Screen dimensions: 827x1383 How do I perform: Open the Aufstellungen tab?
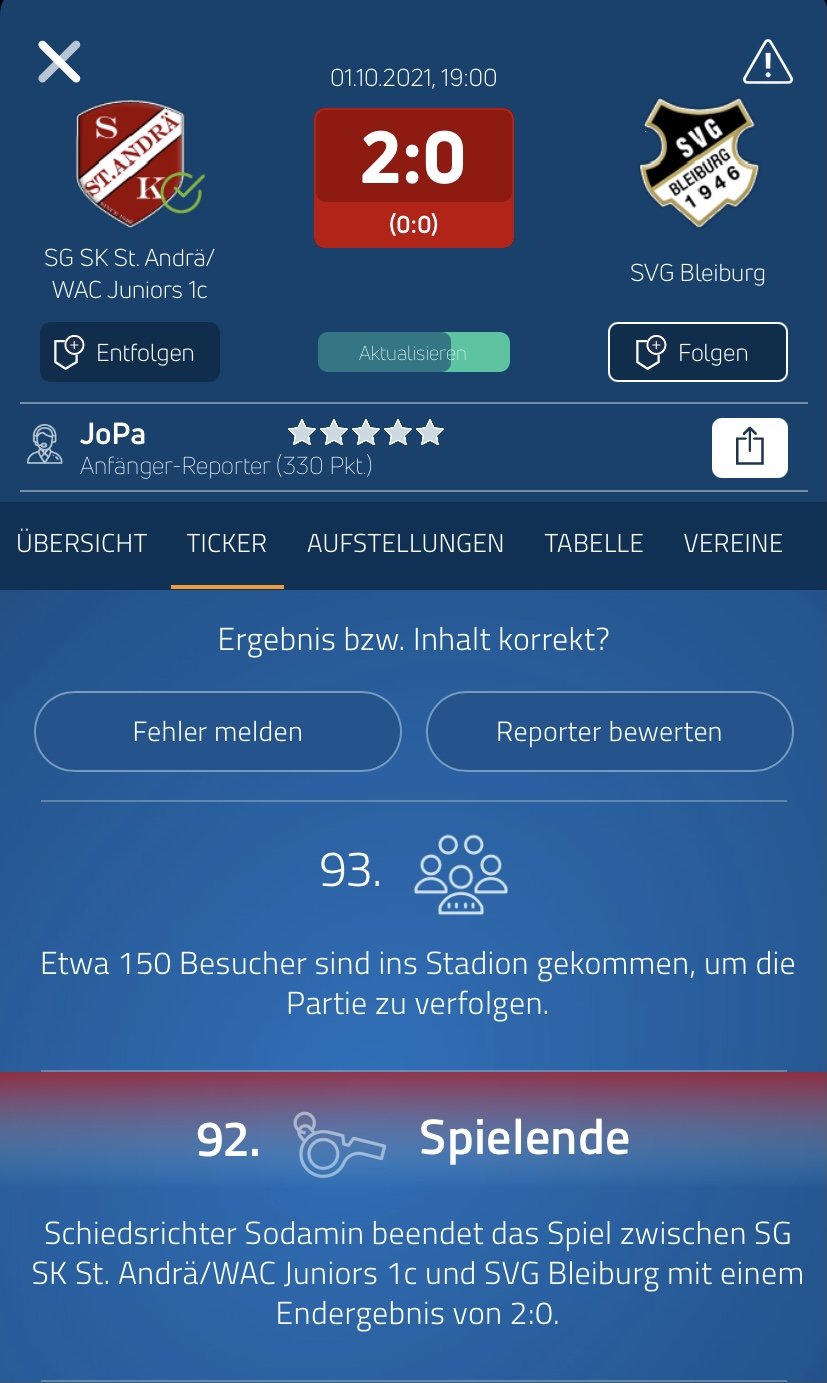405,543
